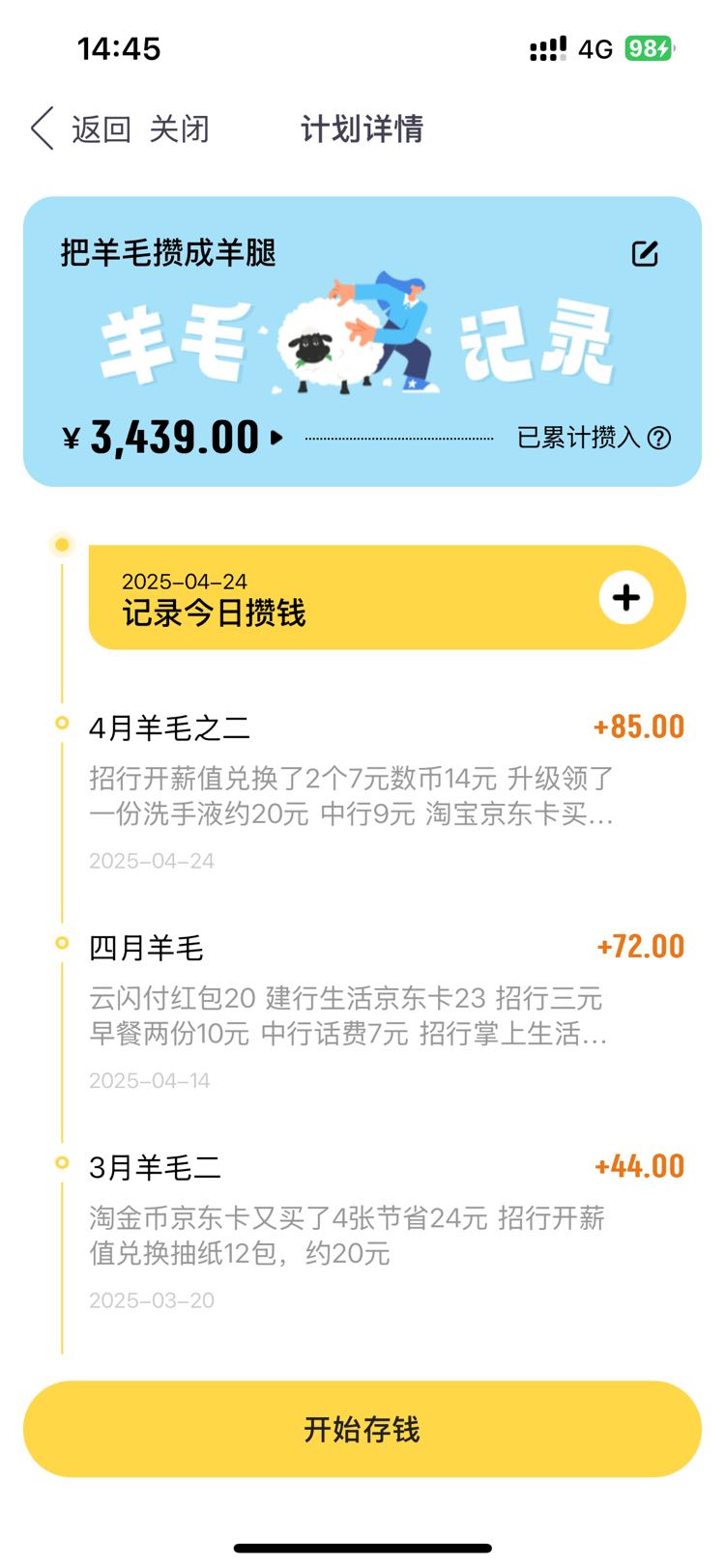Add today's record with plus button
The image size is (725, 1568).
click(626, 597)
